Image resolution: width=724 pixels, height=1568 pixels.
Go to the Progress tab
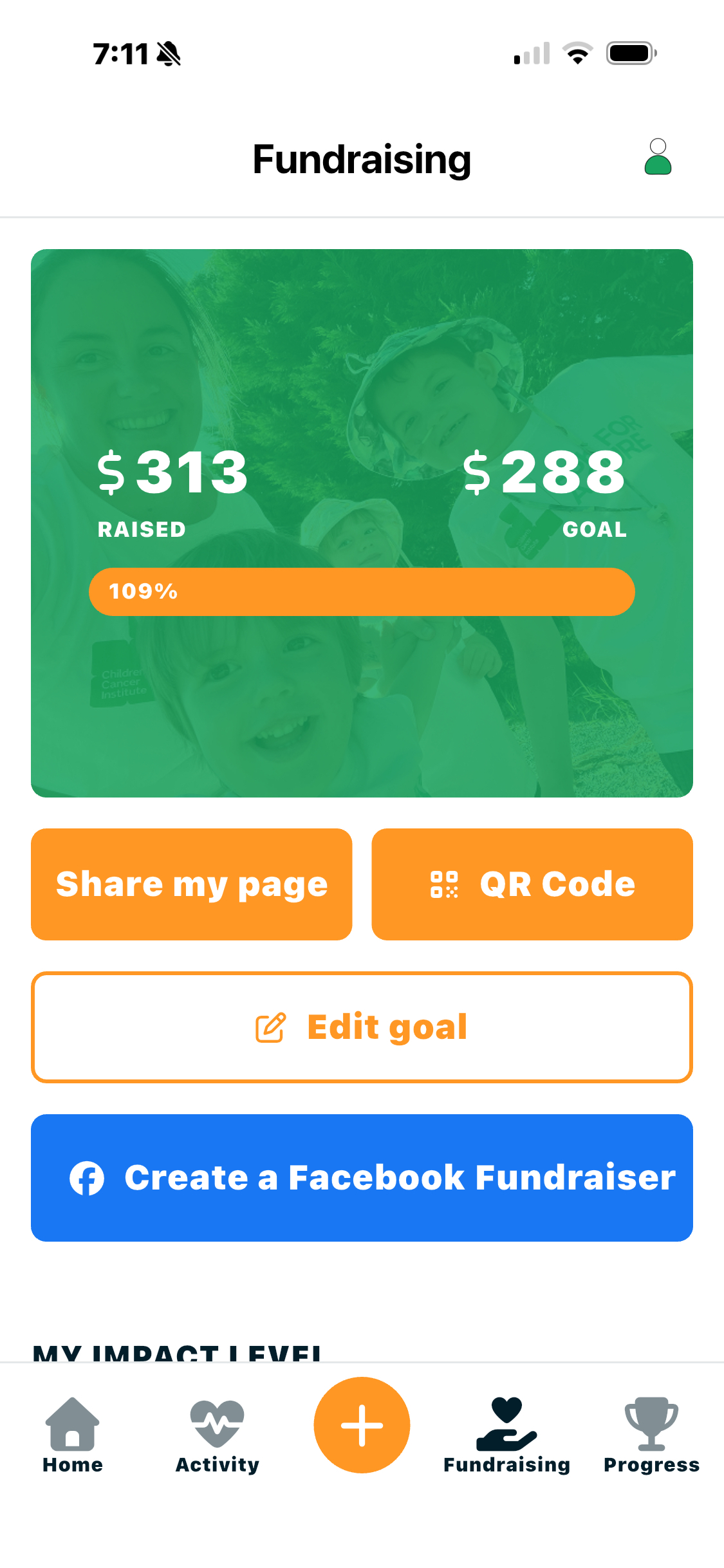tap(651, 1435)
